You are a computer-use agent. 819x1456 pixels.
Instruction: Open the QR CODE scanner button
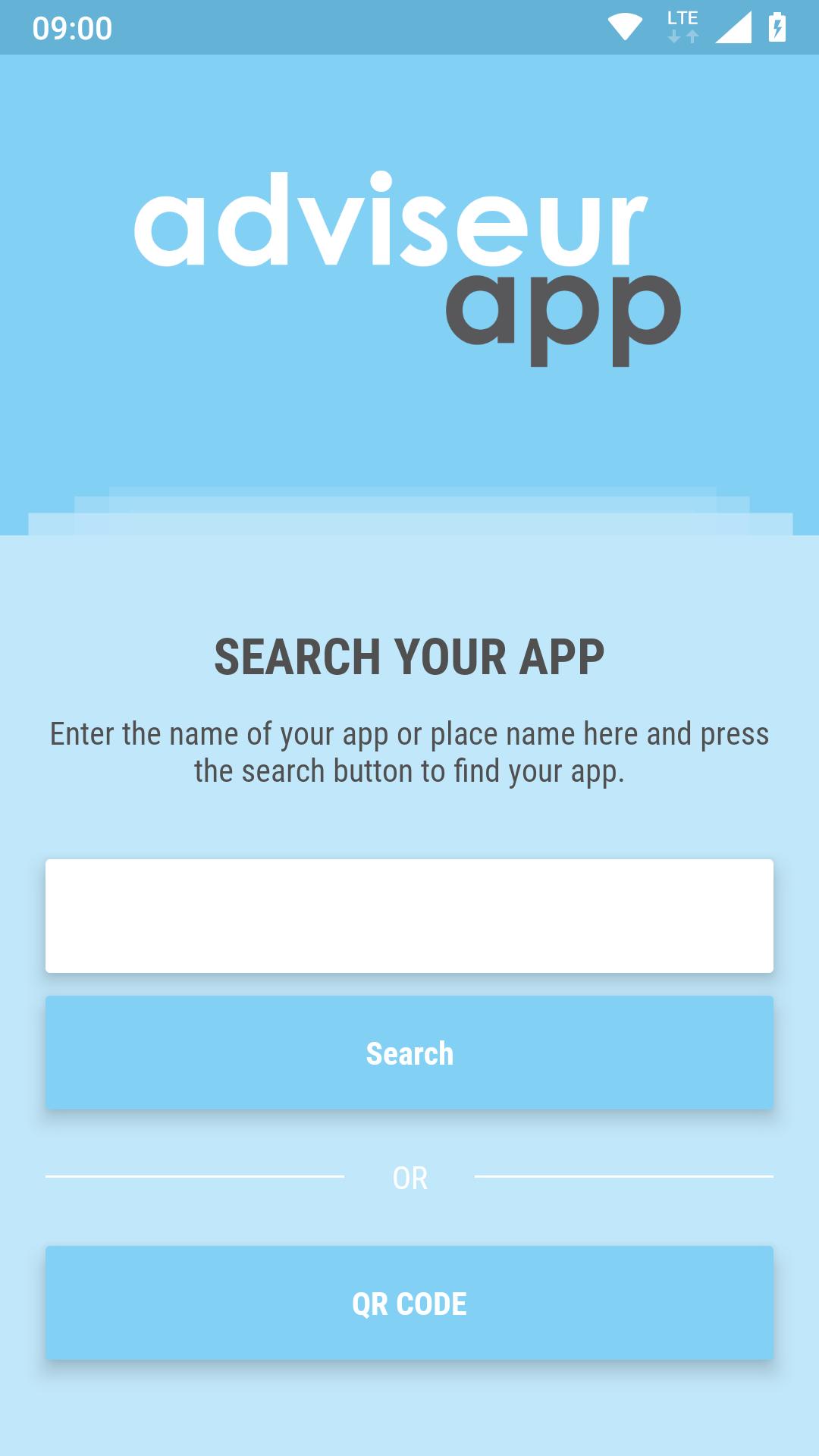[x=409, y=1303]
